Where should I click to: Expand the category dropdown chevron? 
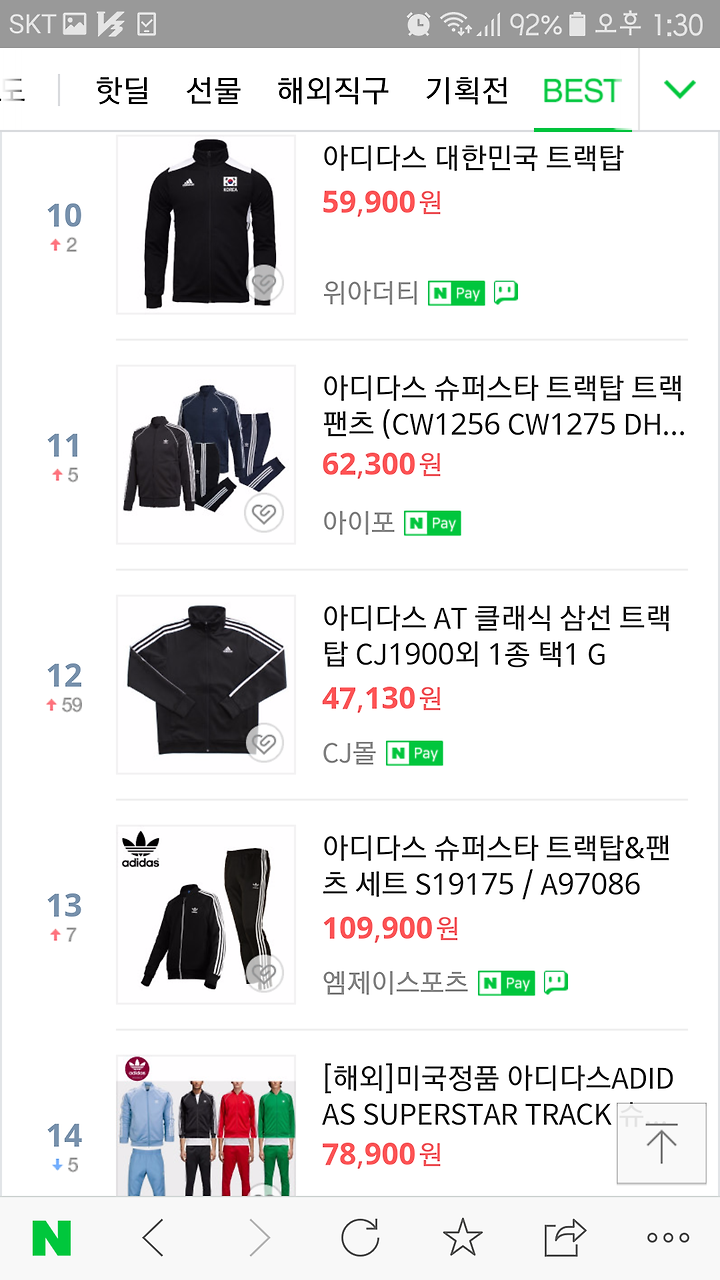coord(680,90)
